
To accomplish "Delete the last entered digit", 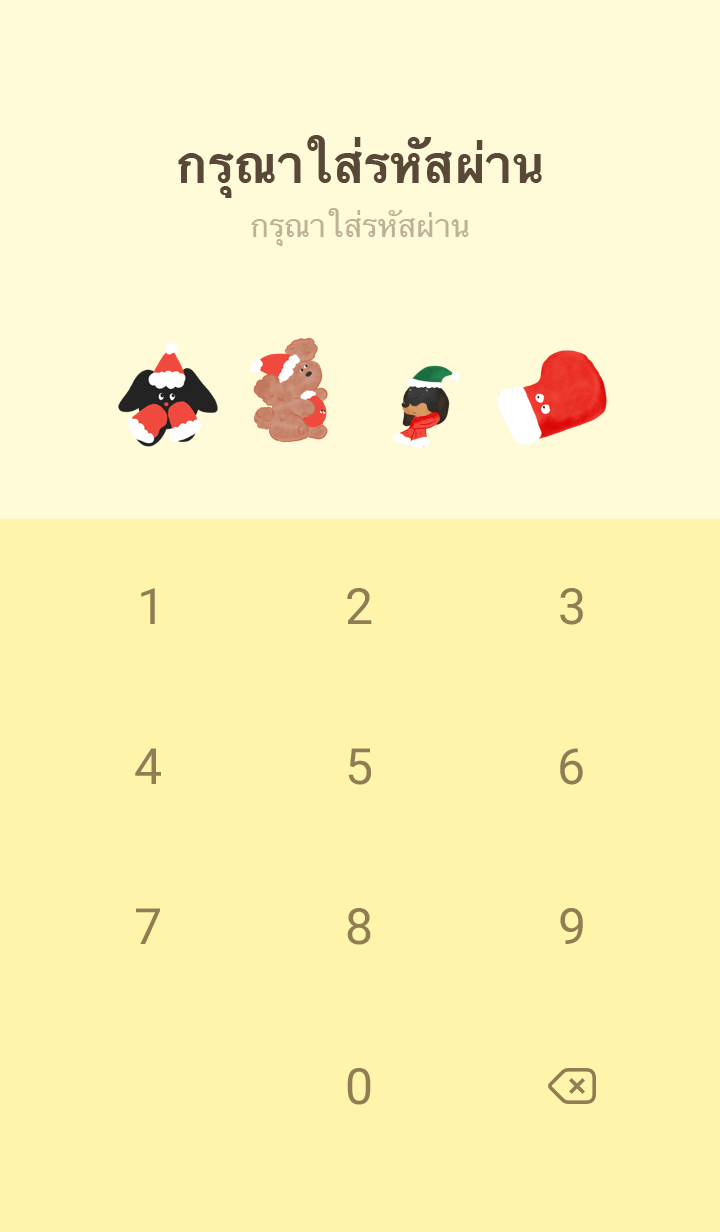I will point(572,1086).
